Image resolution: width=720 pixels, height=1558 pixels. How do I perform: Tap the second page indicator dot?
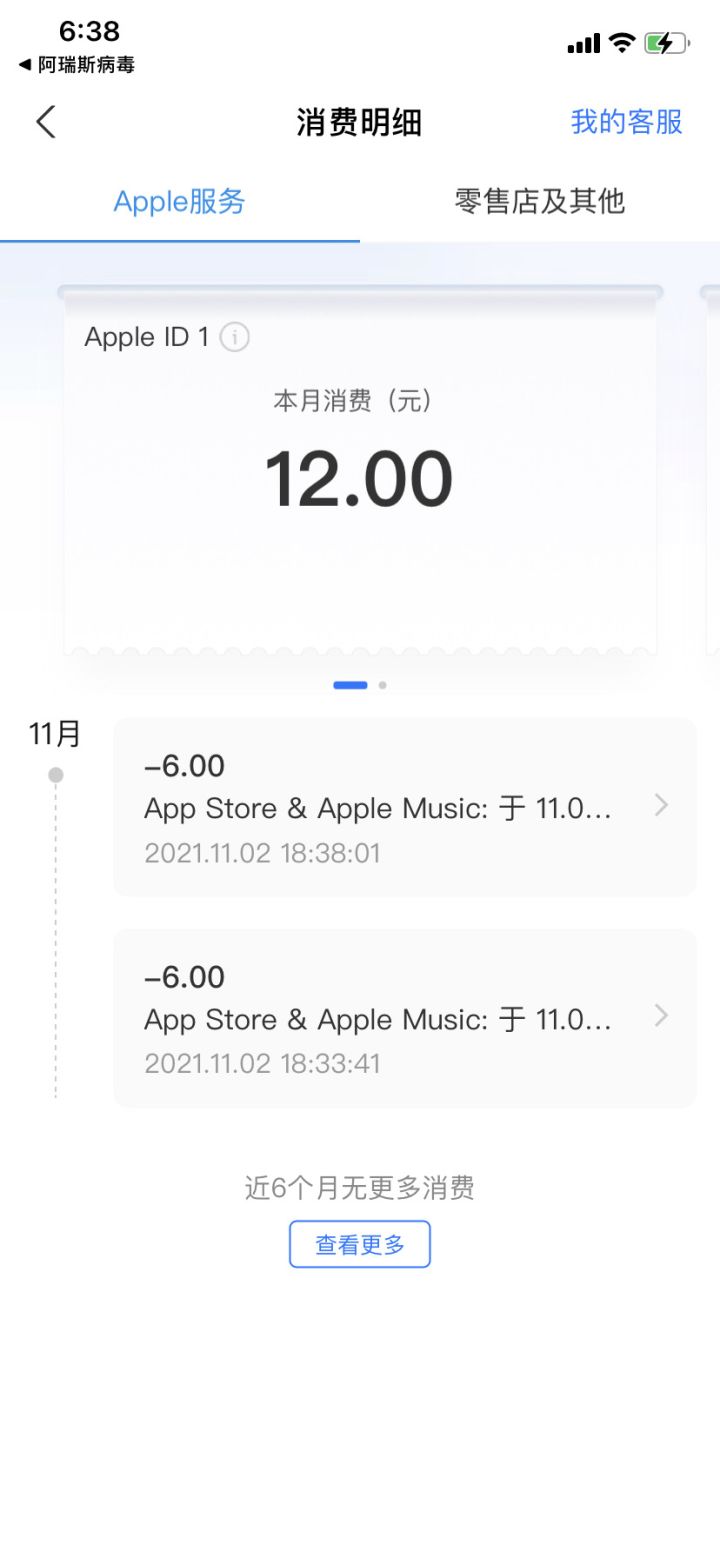382,685
